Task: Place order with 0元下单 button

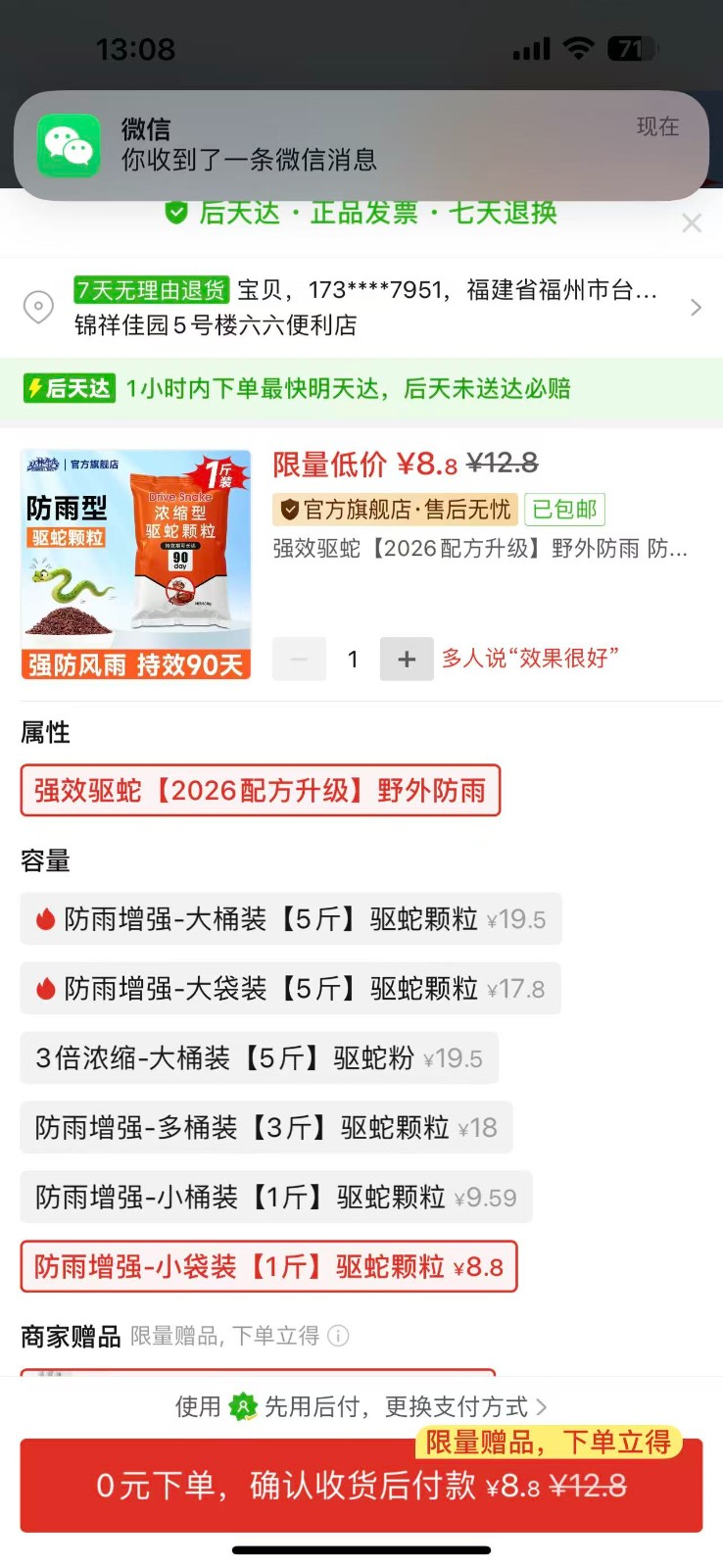Action: tap(361, 1486)
